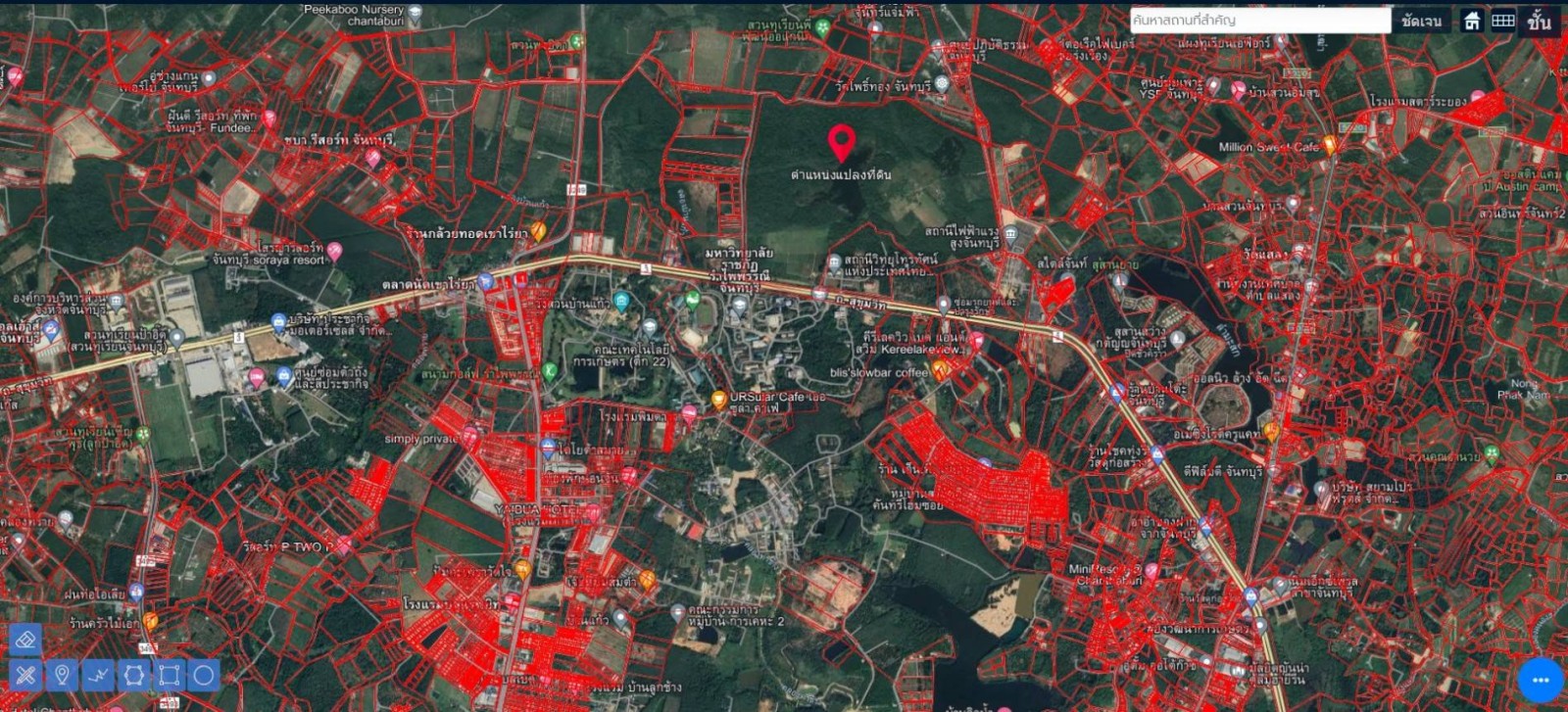Image resolution: width=1568 pixels, height=712 pixels.
Task: Tap the grid icon button
Action: tap(1503, 21)
